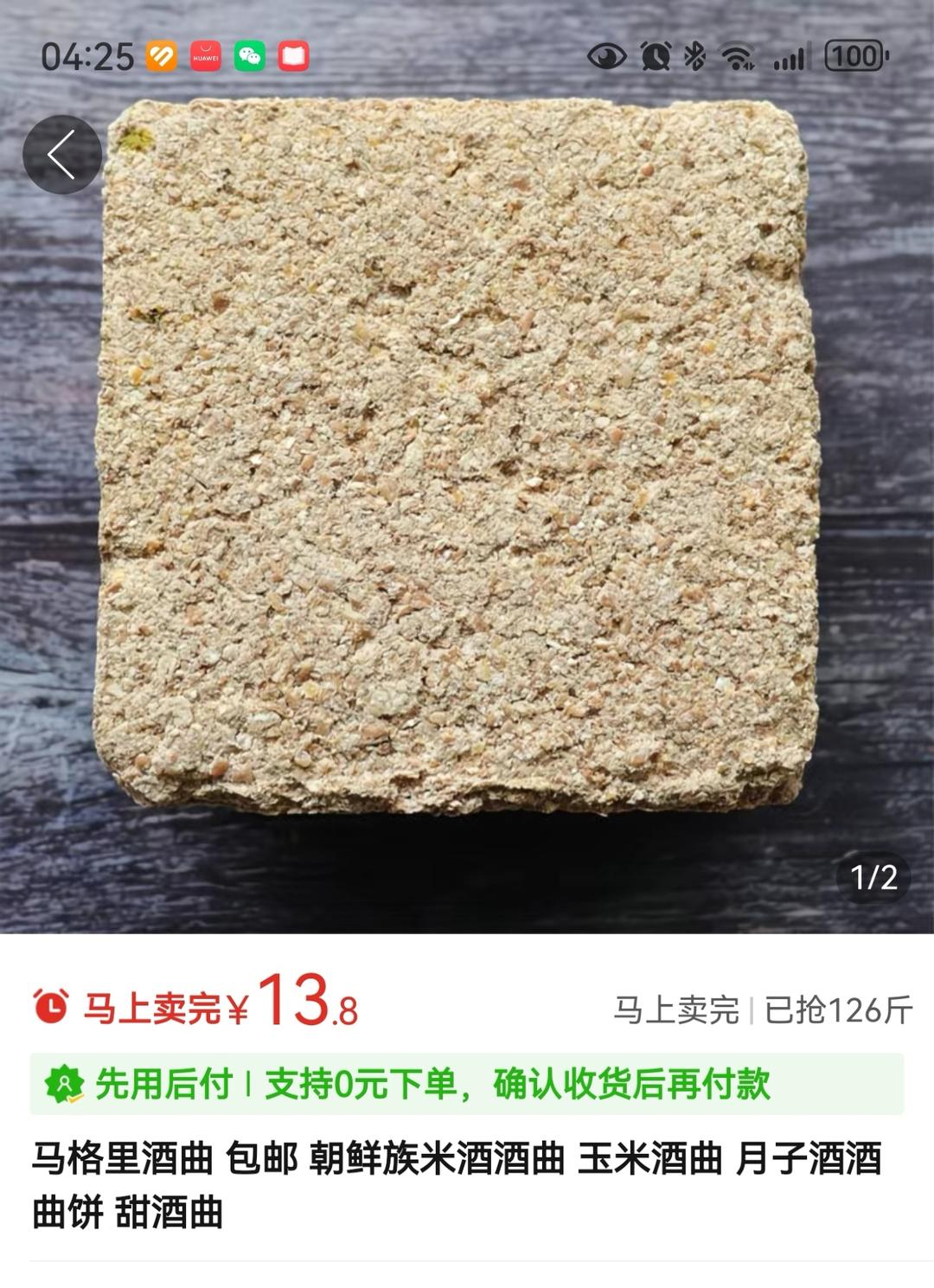Open the product photo in full view
This screenshot has height=1288, width=934.
(467, 484)
